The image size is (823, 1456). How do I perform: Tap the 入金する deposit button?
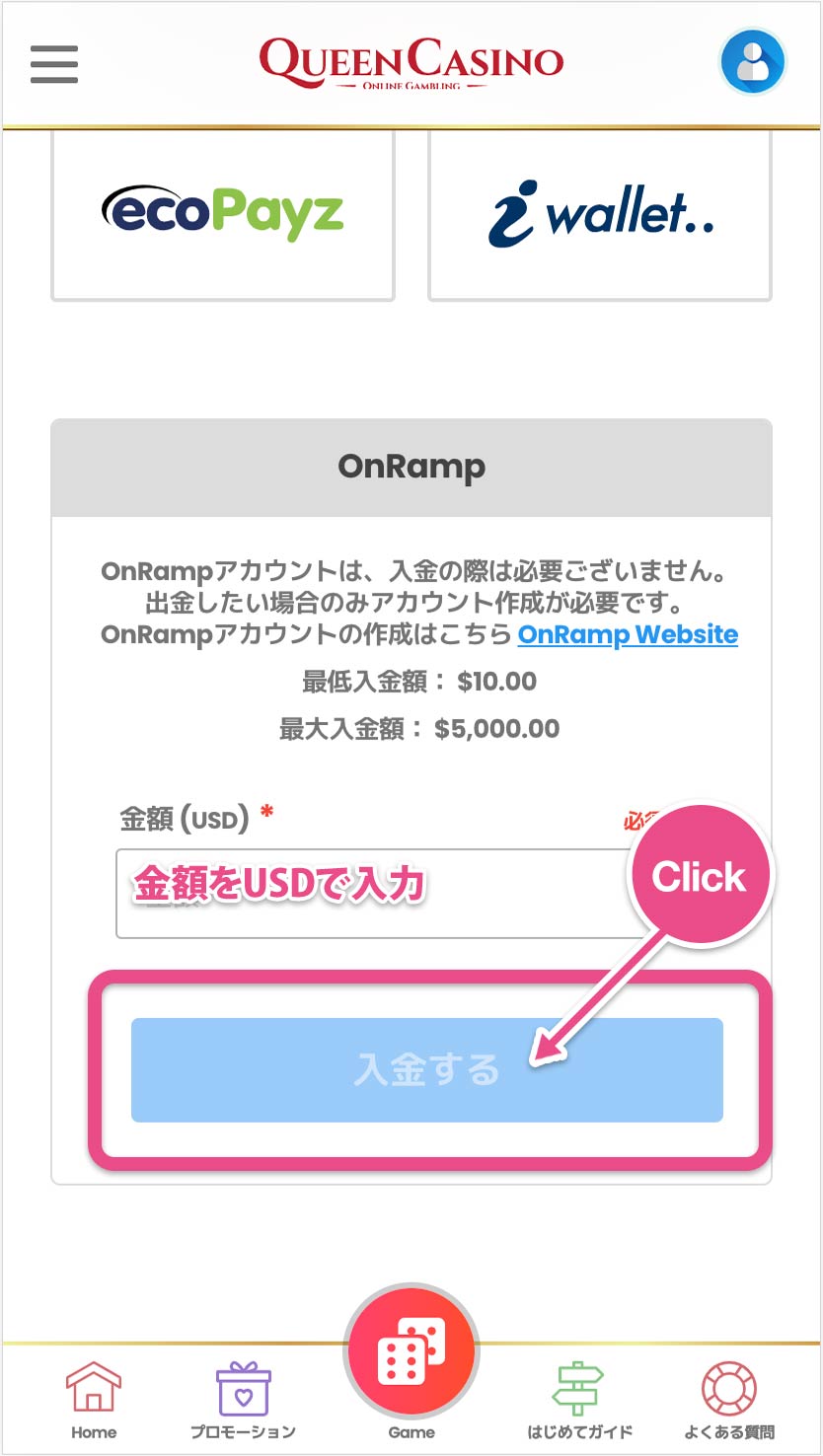[x=427, y=1070]
